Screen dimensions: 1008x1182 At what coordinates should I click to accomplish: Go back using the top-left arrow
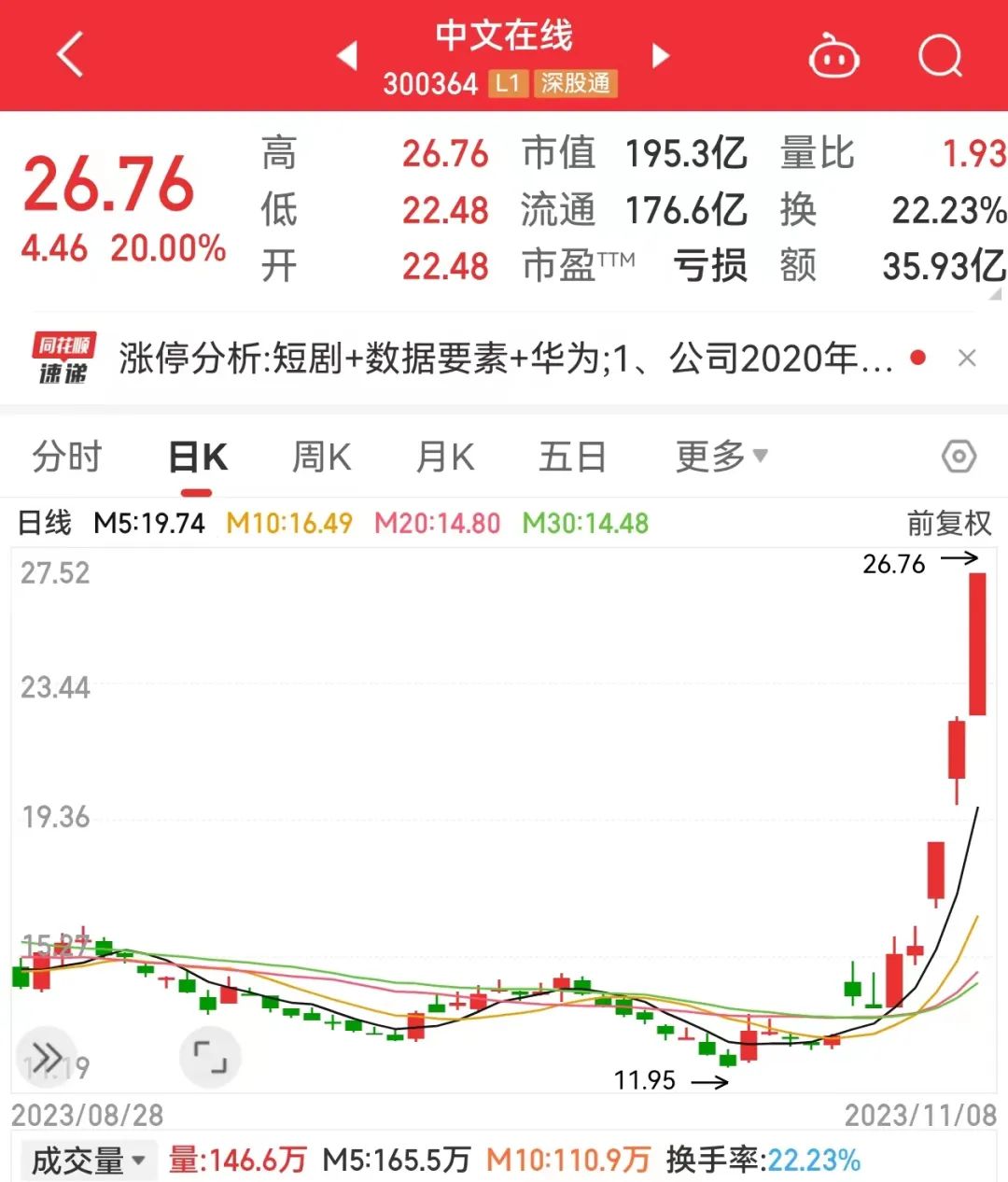point(70,54)
